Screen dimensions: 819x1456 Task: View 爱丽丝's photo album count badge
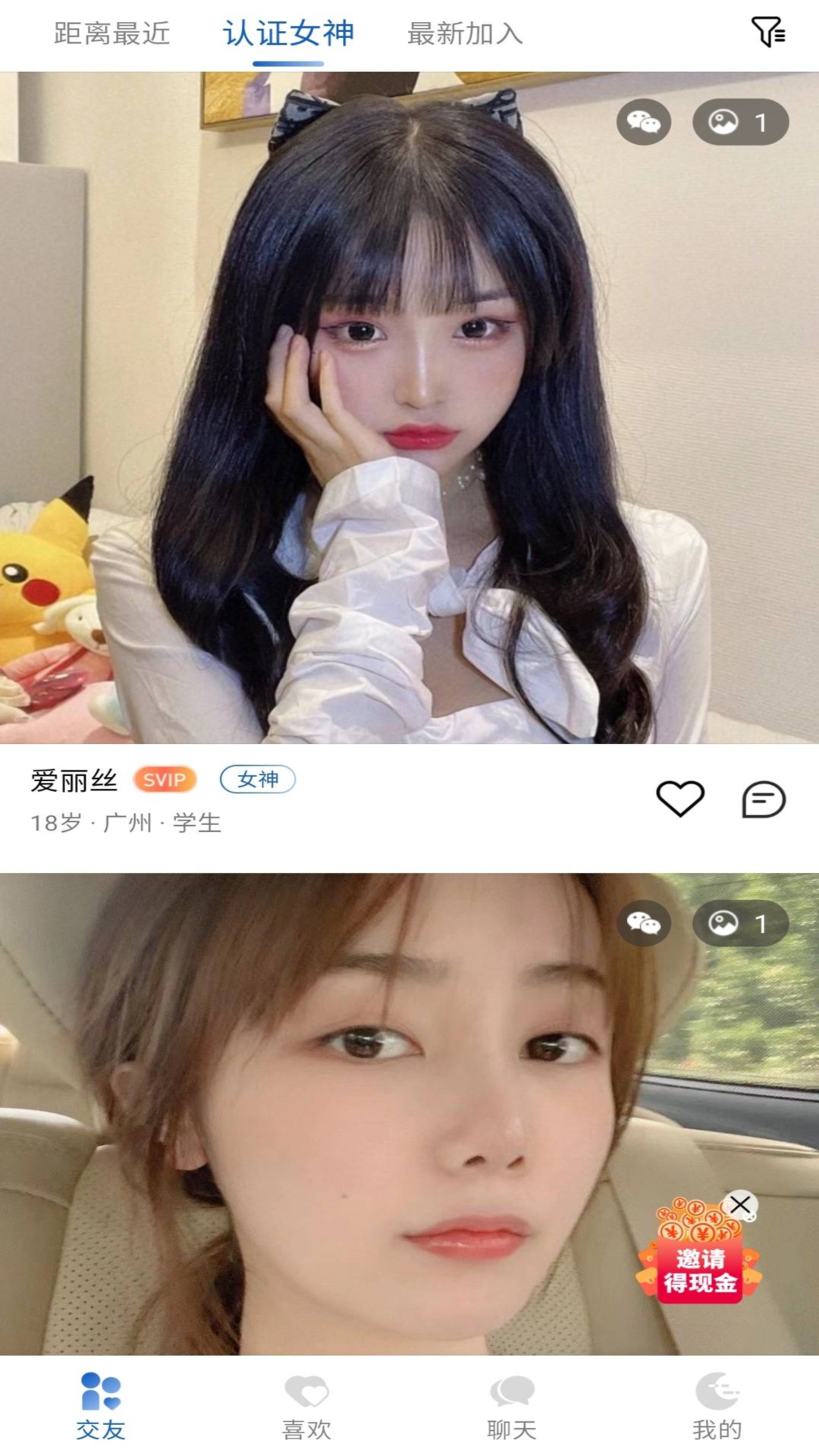(740, 121)
